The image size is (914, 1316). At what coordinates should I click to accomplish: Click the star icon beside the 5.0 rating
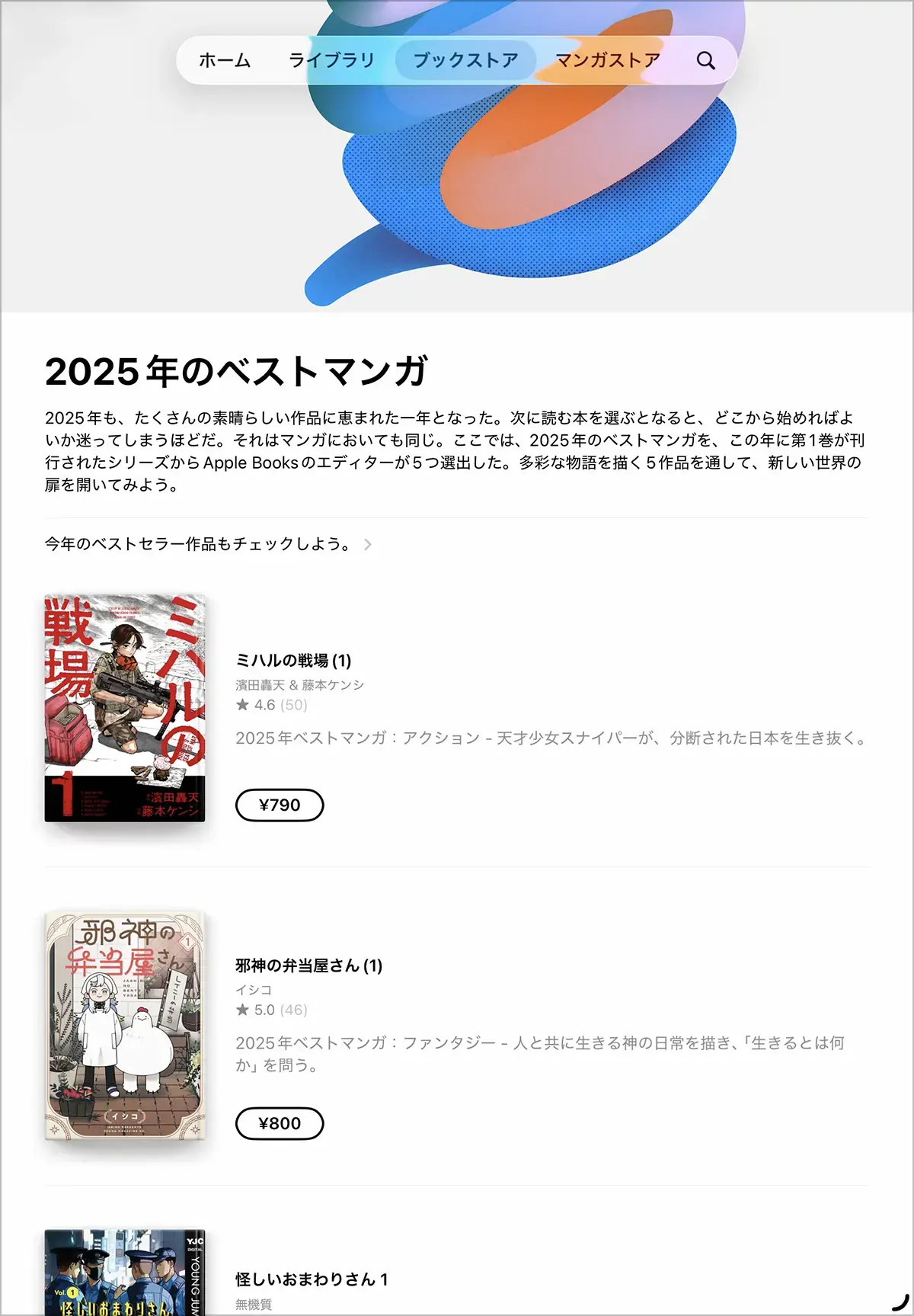point(241,1010)
